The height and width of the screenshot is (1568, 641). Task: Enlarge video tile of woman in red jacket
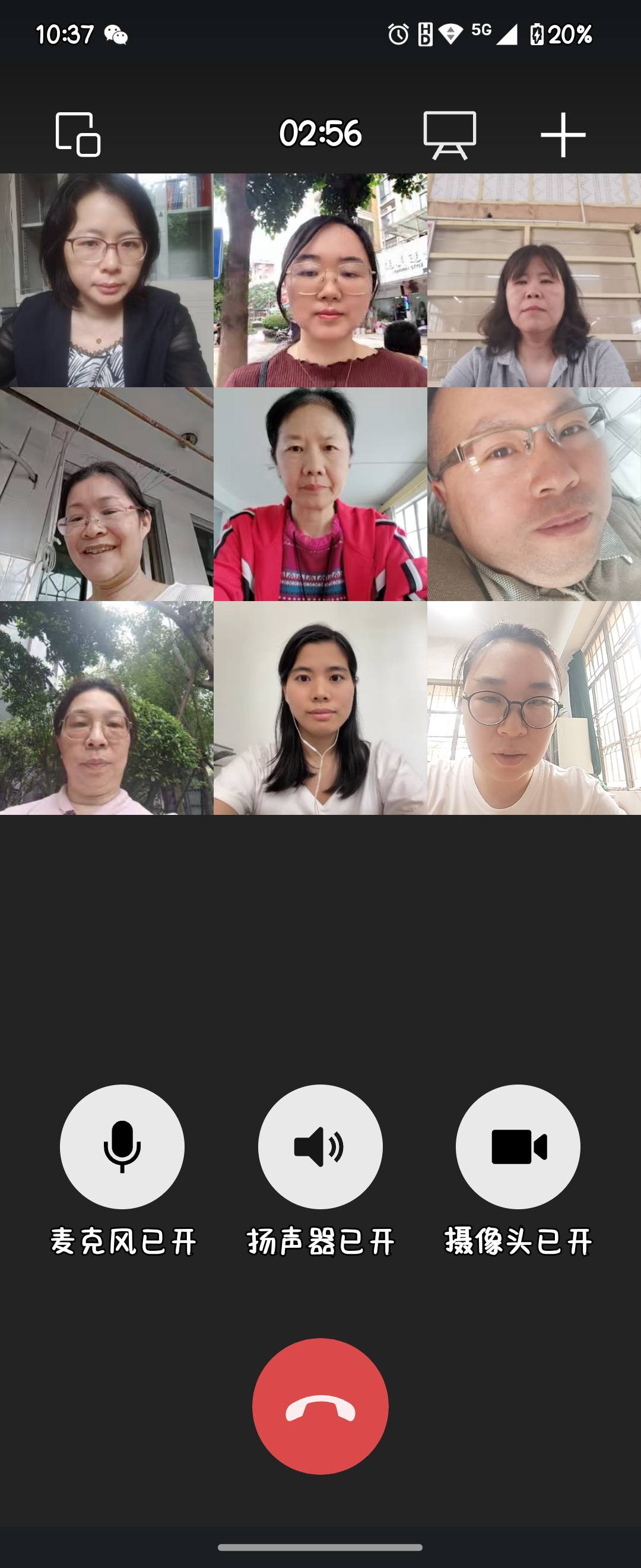(320, 494)
